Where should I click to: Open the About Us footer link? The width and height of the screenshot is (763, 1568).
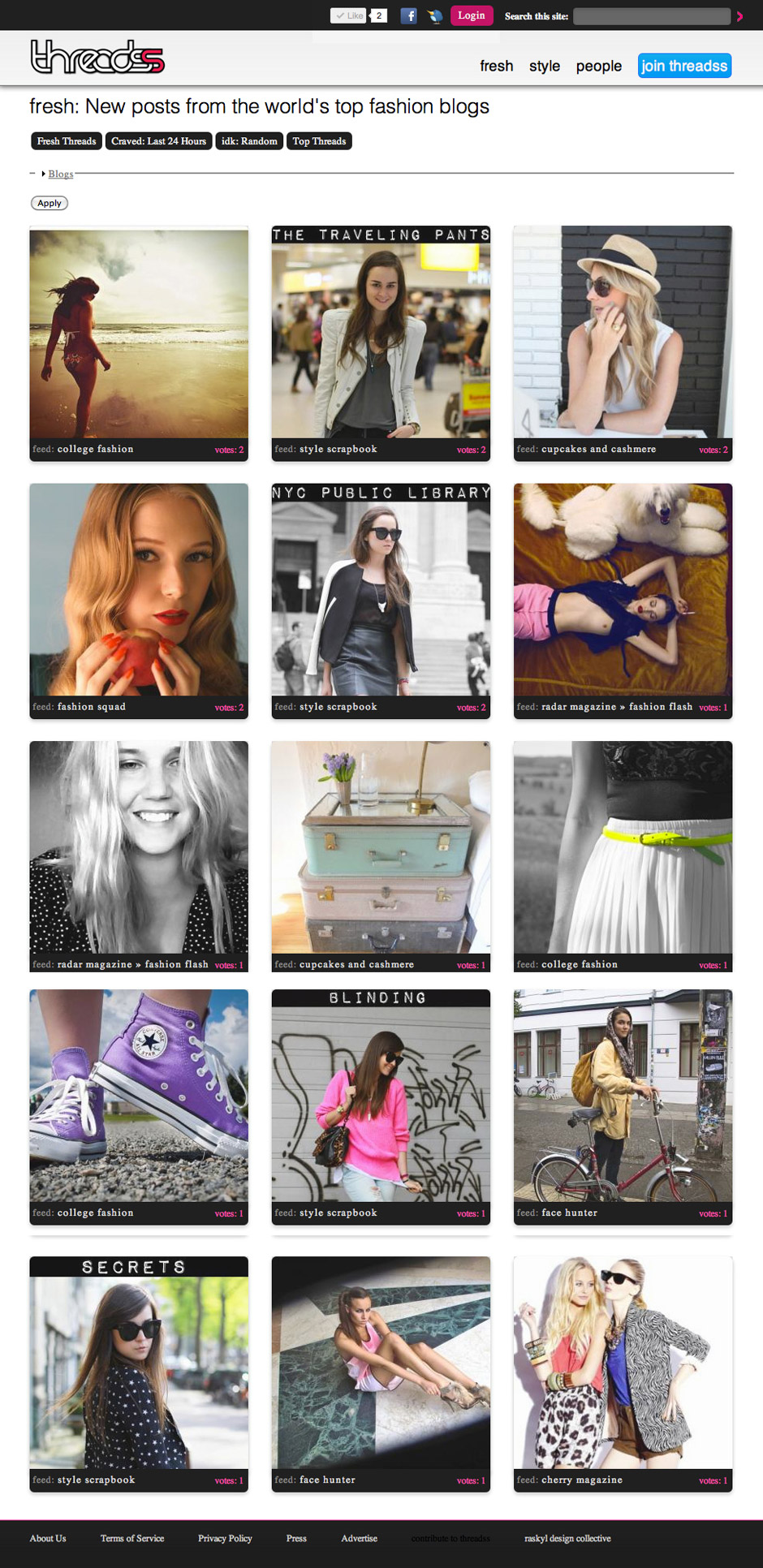[x=48, y=1538]
